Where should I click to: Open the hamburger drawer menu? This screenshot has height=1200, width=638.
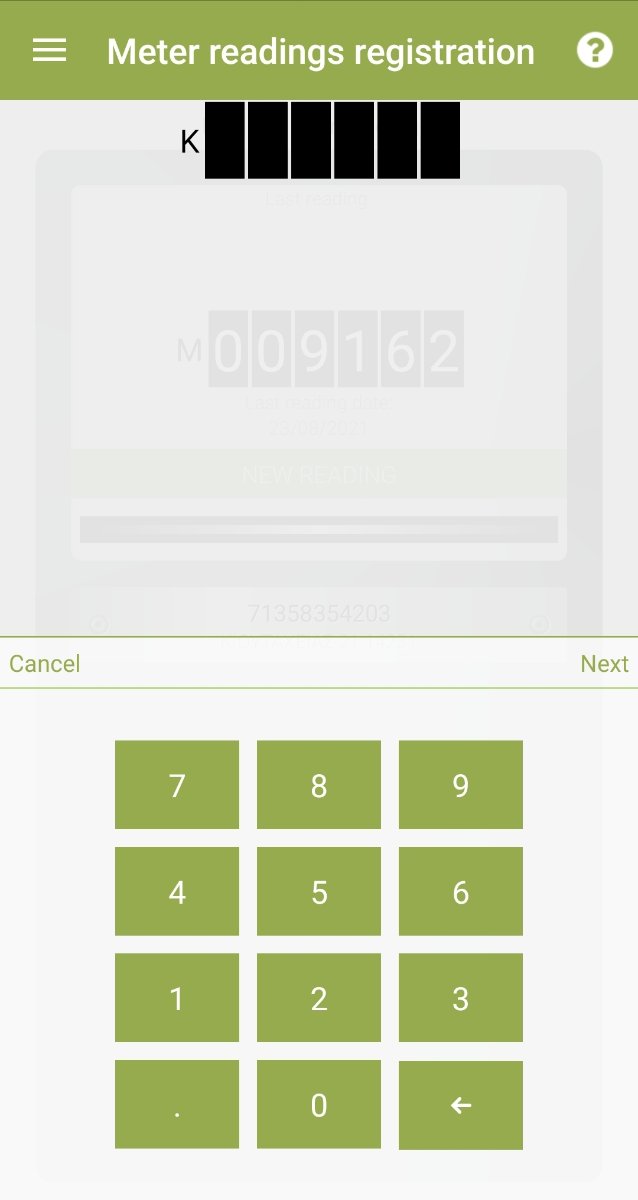(x=49, y=51)
